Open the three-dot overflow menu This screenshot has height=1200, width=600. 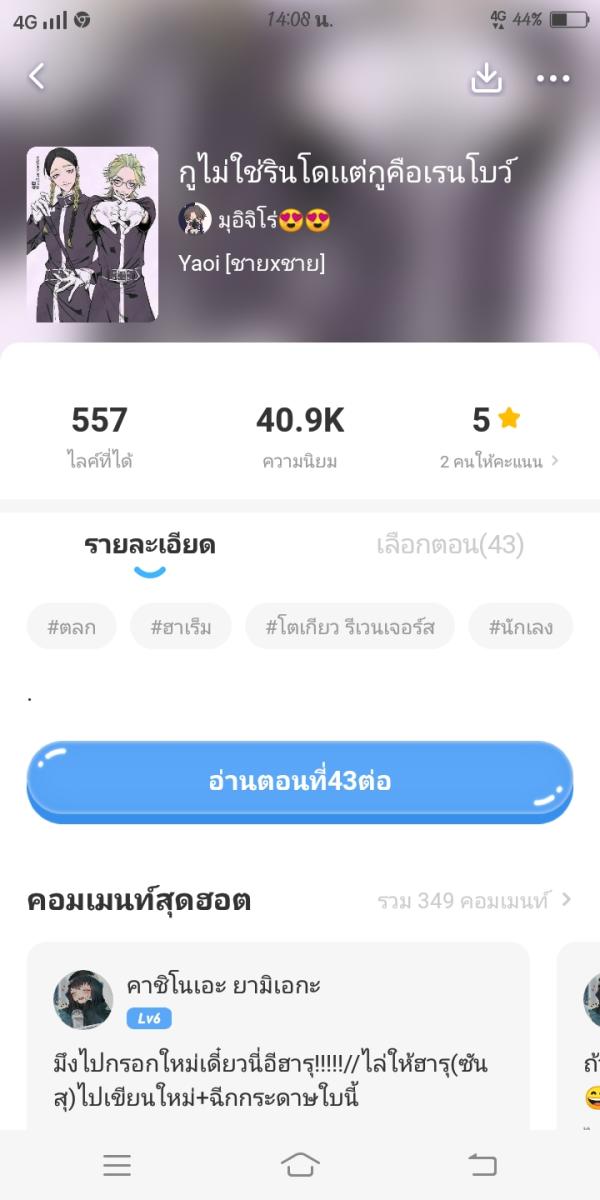tap(553, 78)
